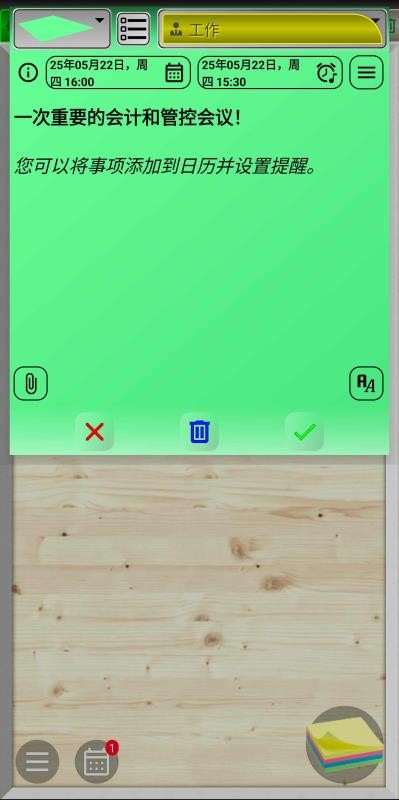Viewport: 399px width, 800px height.
Task: Attach a file with the paperclip
Action: pyautogui.click(x=30, y=383)
